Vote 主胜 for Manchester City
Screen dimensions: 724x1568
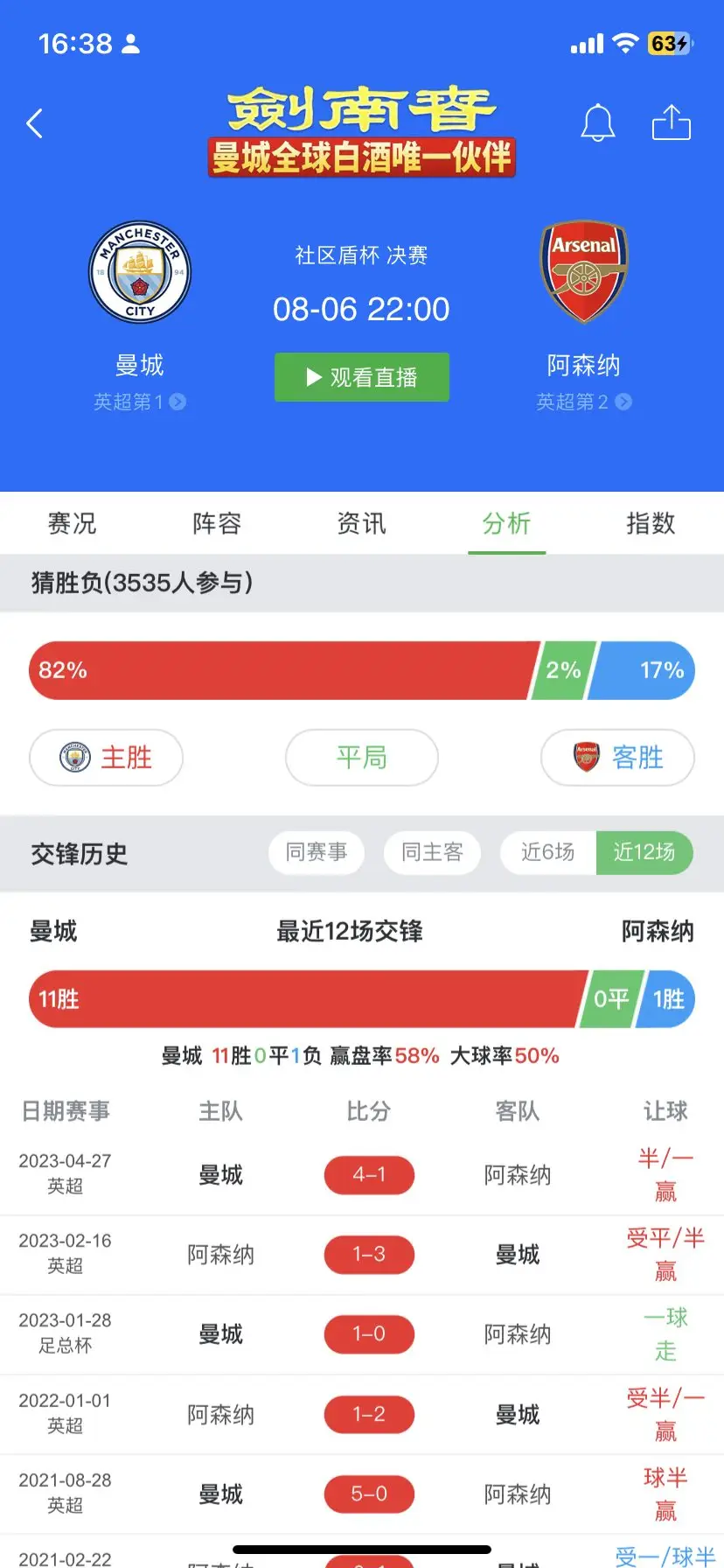coord(106,758)
